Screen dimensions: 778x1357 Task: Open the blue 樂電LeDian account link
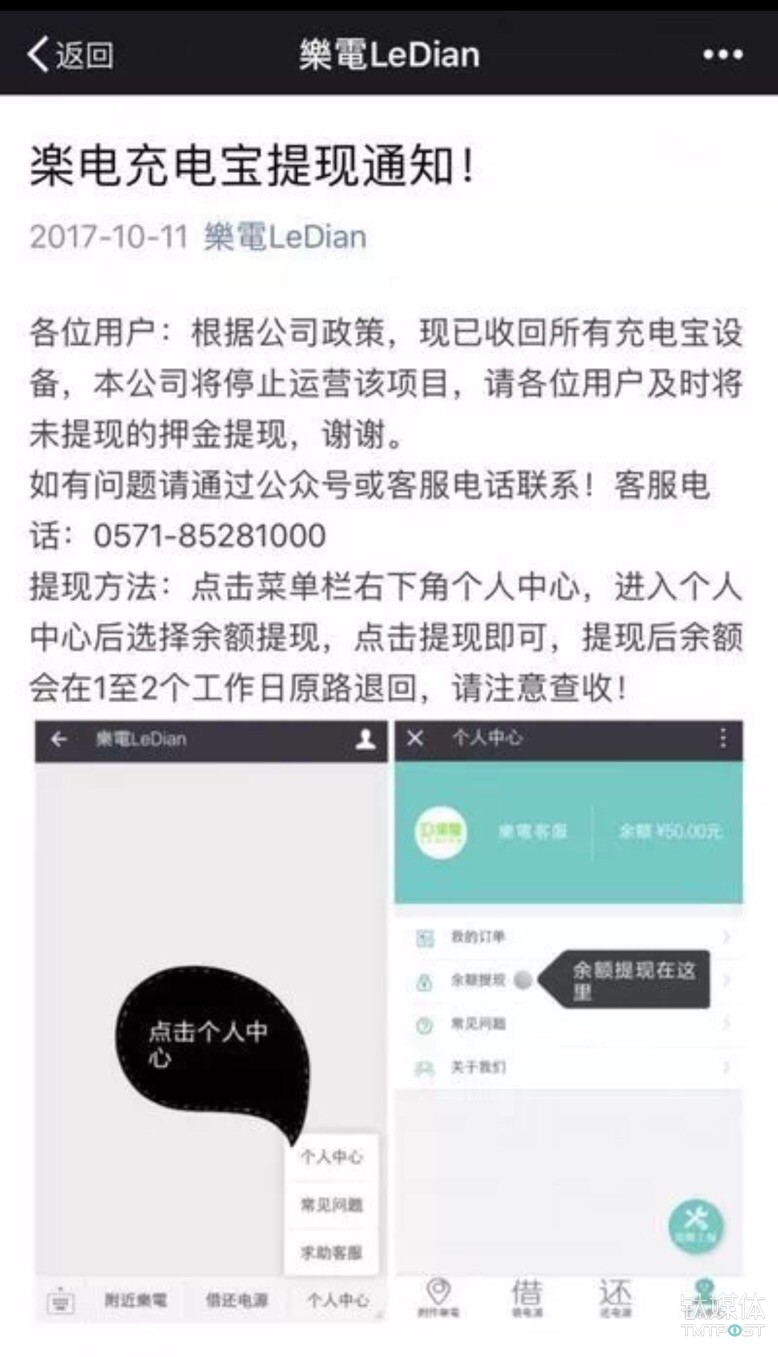(285, 237)
